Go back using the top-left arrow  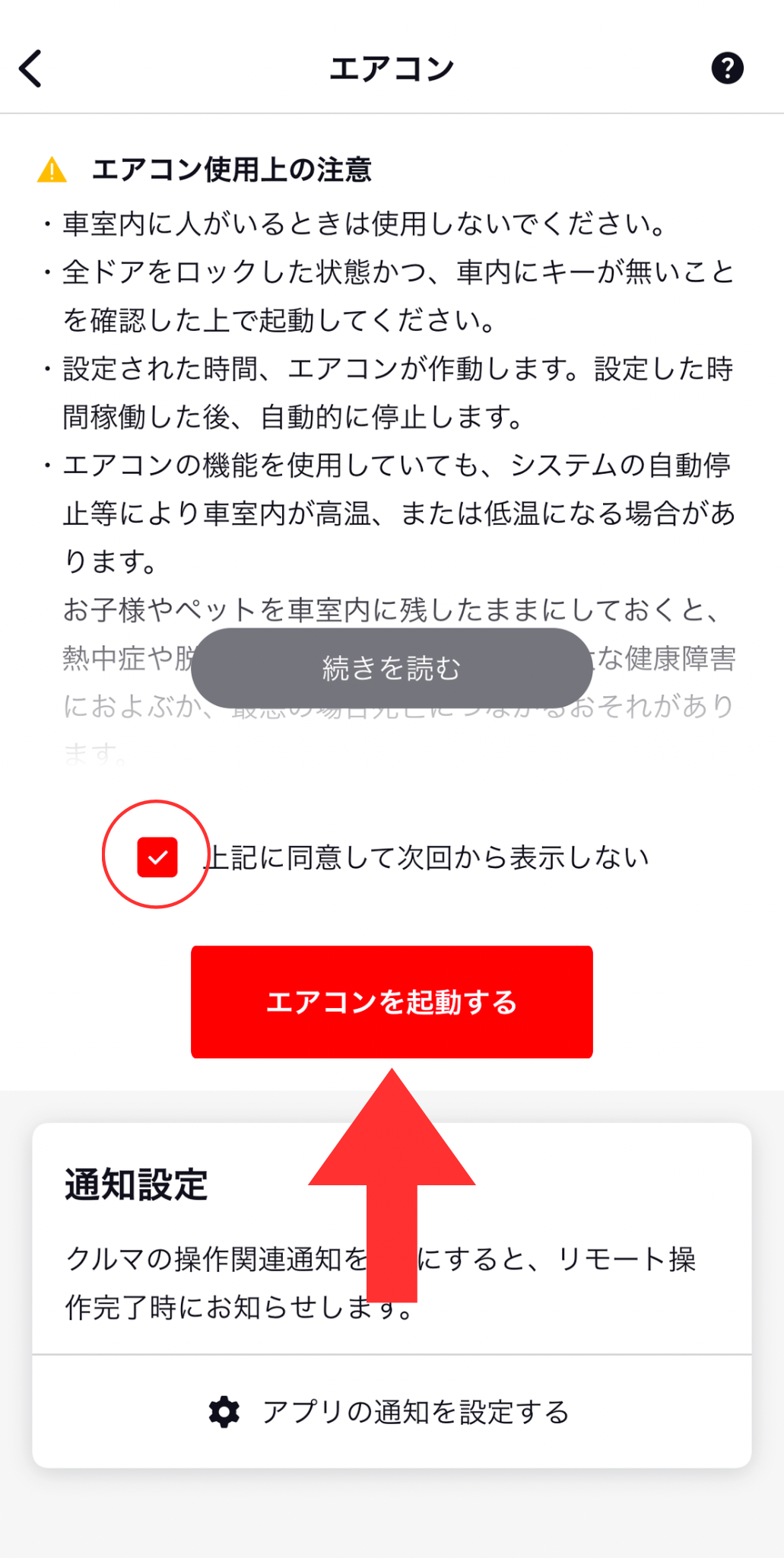point(31,69)
